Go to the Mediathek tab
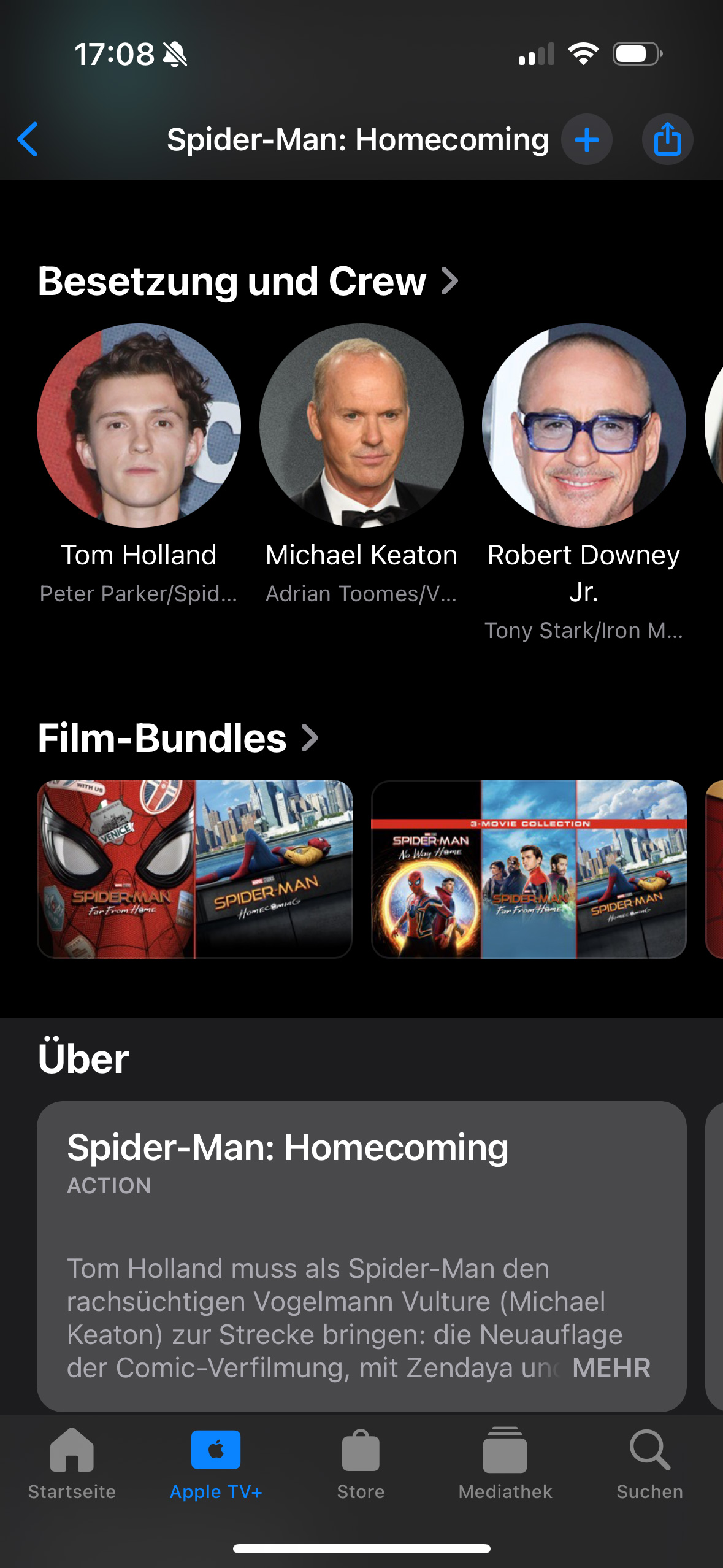Image resolution: width=723 pixels, height=1568 pixels. tap(505, 1463)
